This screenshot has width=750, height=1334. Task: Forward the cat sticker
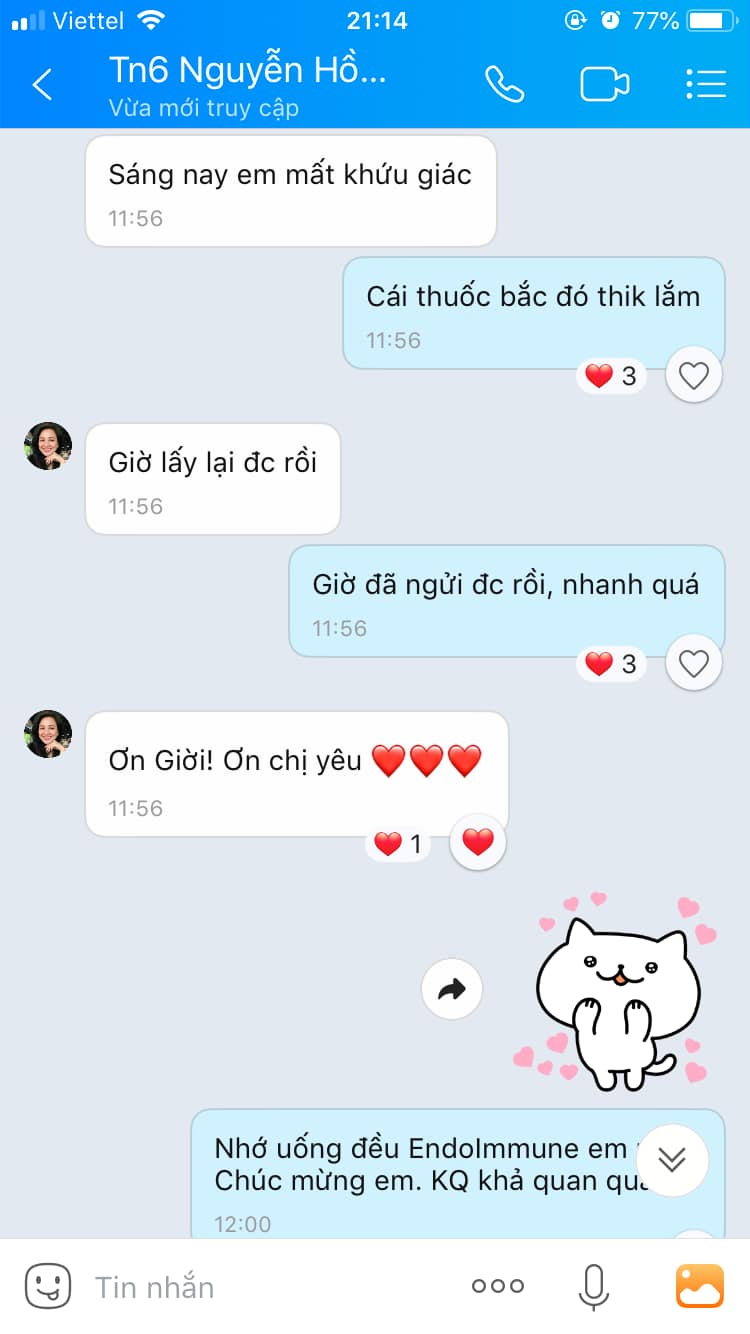point(452,990)
